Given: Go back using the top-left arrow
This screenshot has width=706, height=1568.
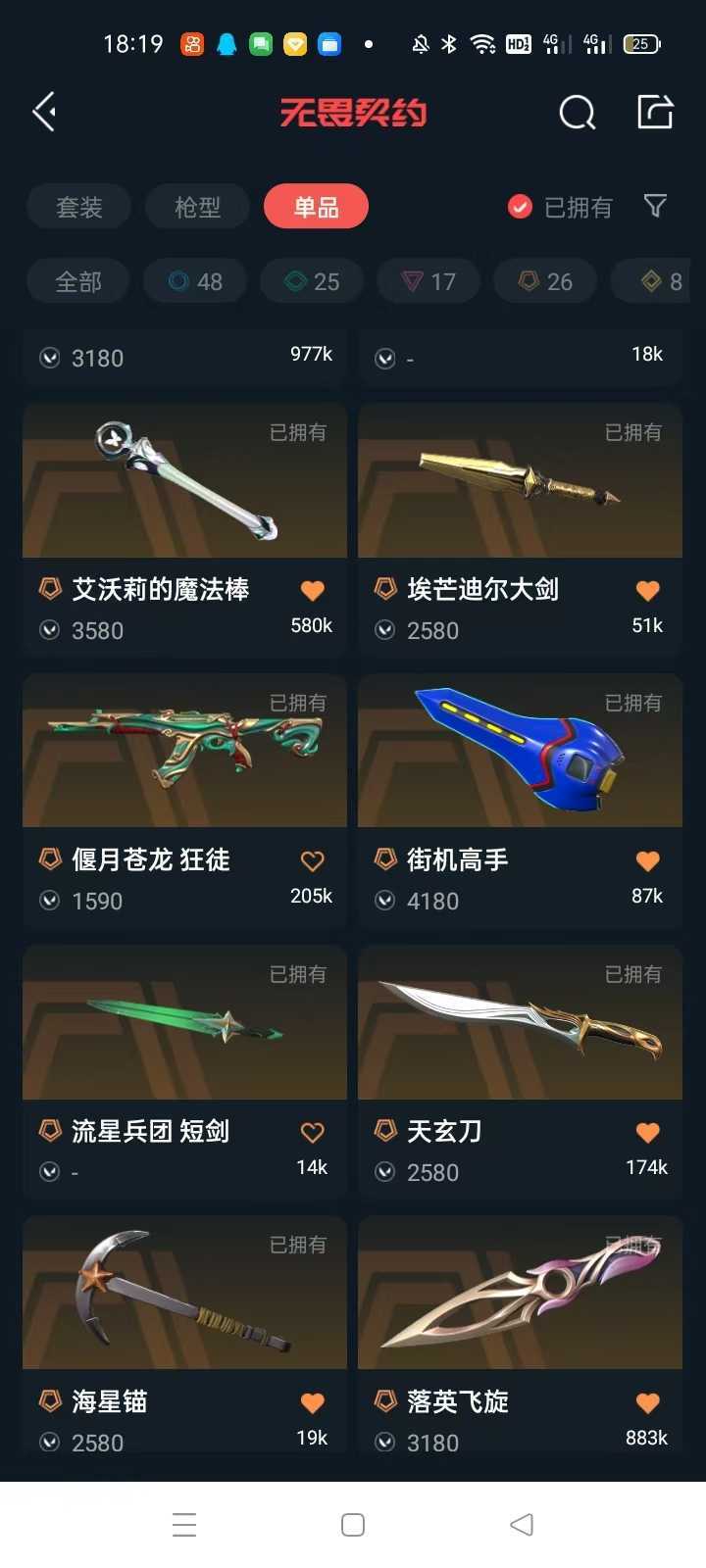Looking at the screenshot, I should pos(44,112).
